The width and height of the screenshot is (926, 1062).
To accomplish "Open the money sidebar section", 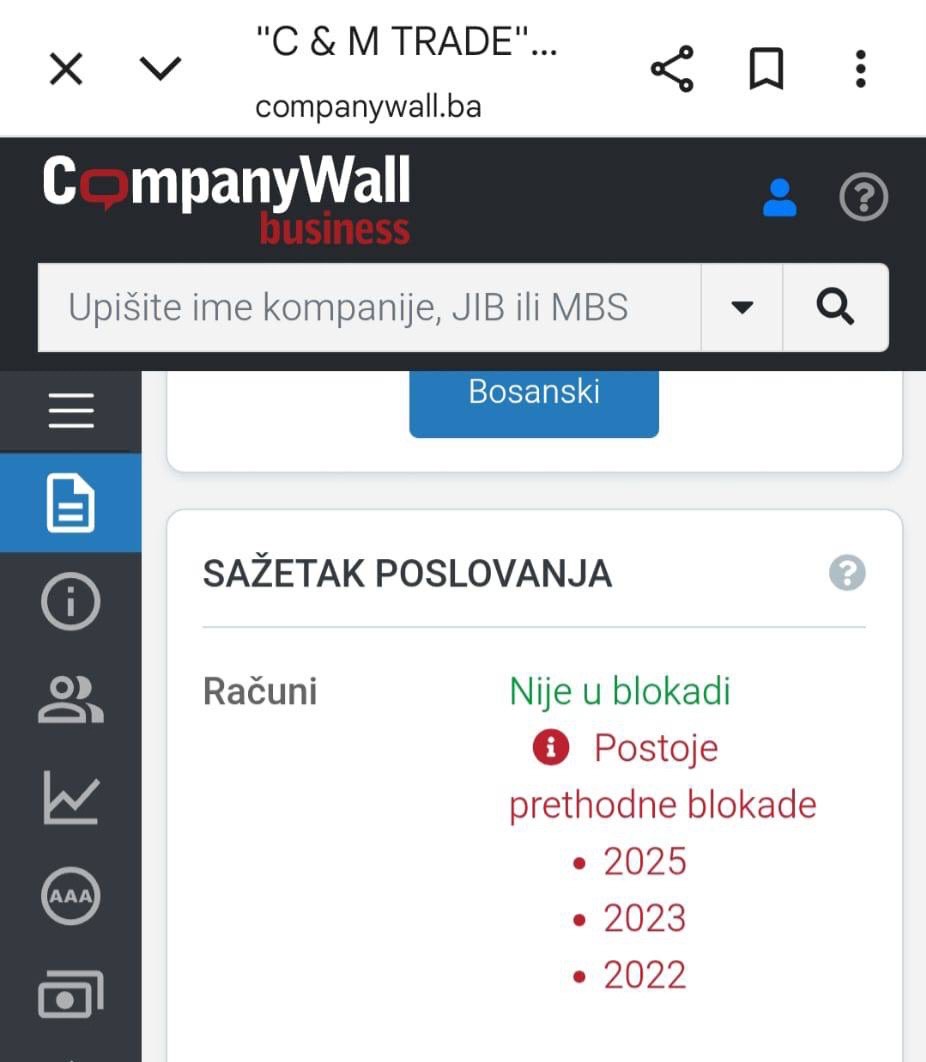I will [x=71, y=994].
